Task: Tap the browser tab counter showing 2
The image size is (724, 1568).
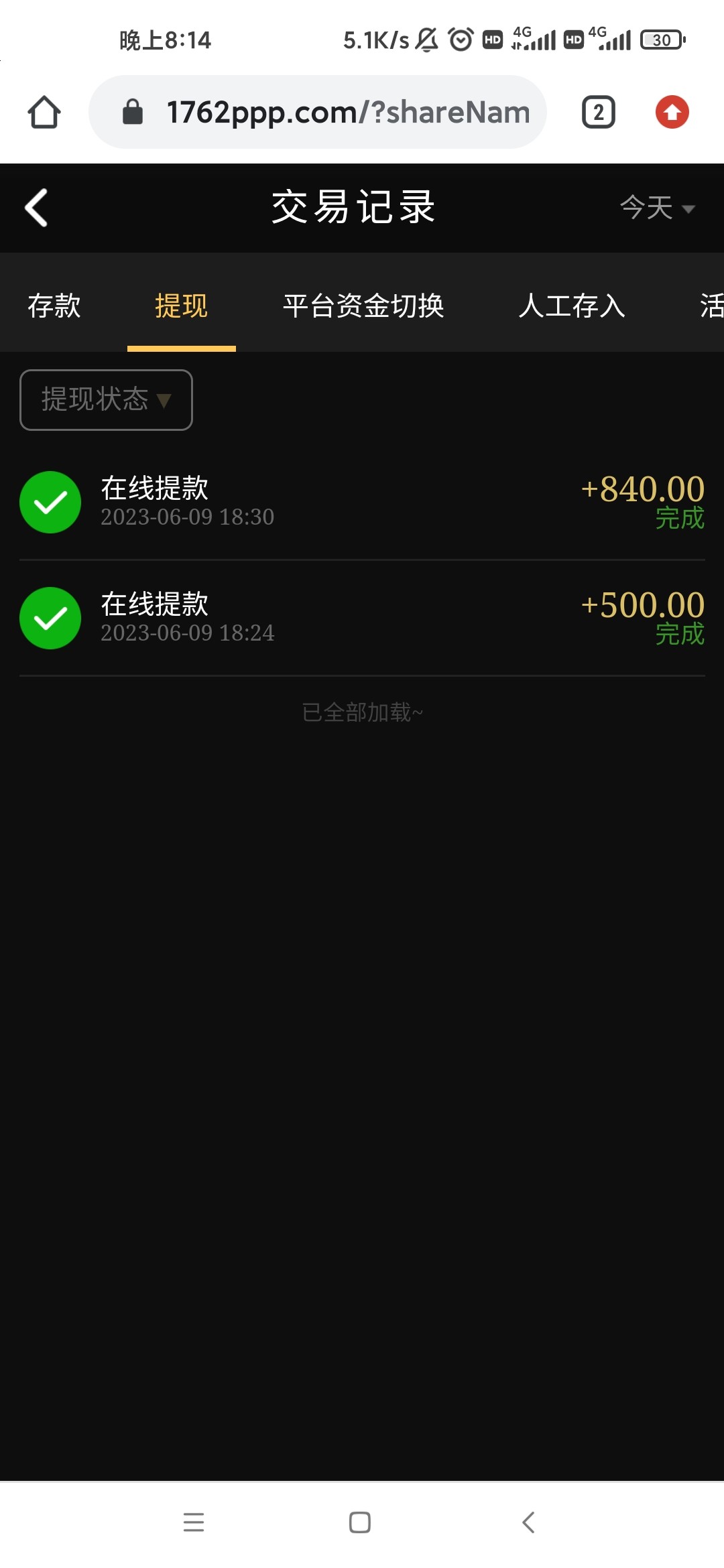Action: (597, 112)
